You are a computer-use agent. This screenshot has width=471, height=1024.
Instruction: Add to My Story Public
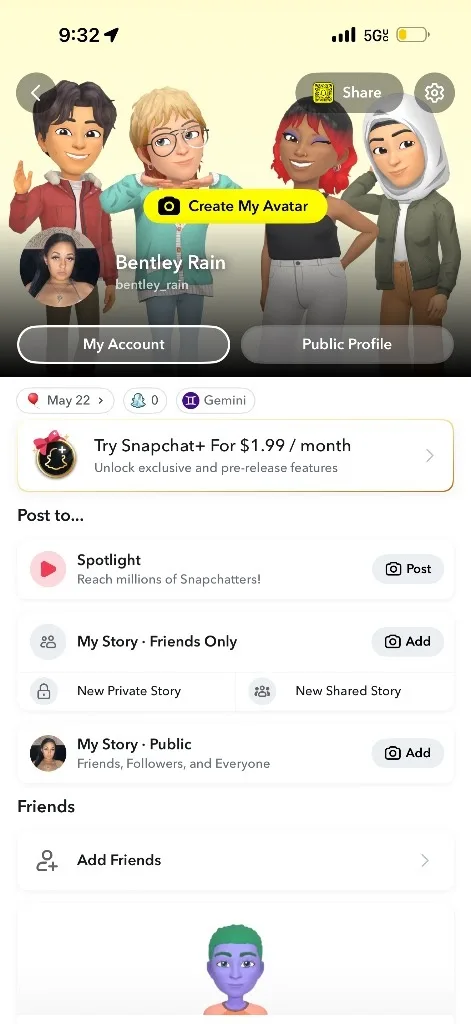408,753
